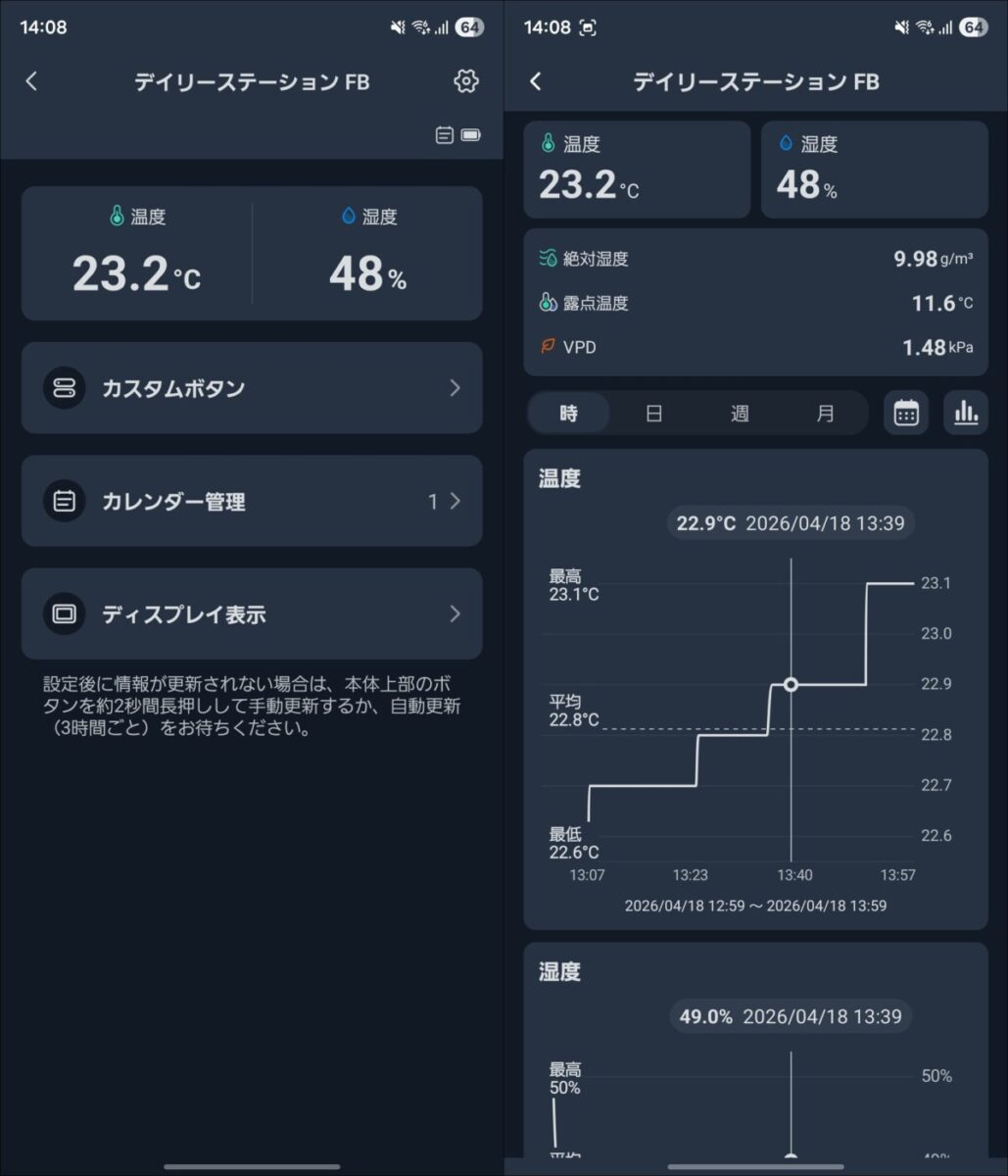The image size is (1008, 1176).
Task: Go back from the temperature chart screen
Action: point(536,81)
